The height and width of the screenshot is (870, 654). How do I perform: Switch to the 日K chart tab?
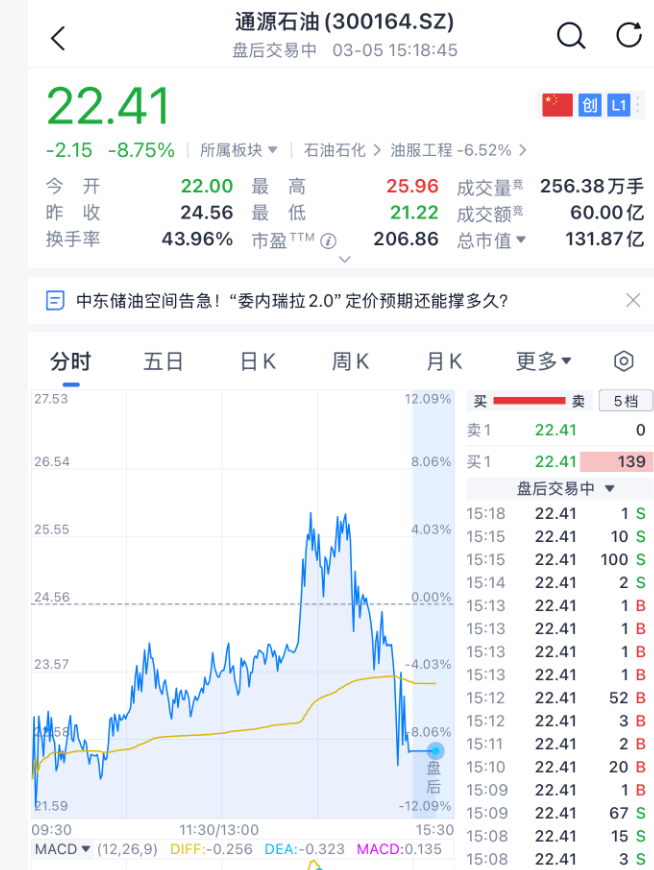pos(257,361)
